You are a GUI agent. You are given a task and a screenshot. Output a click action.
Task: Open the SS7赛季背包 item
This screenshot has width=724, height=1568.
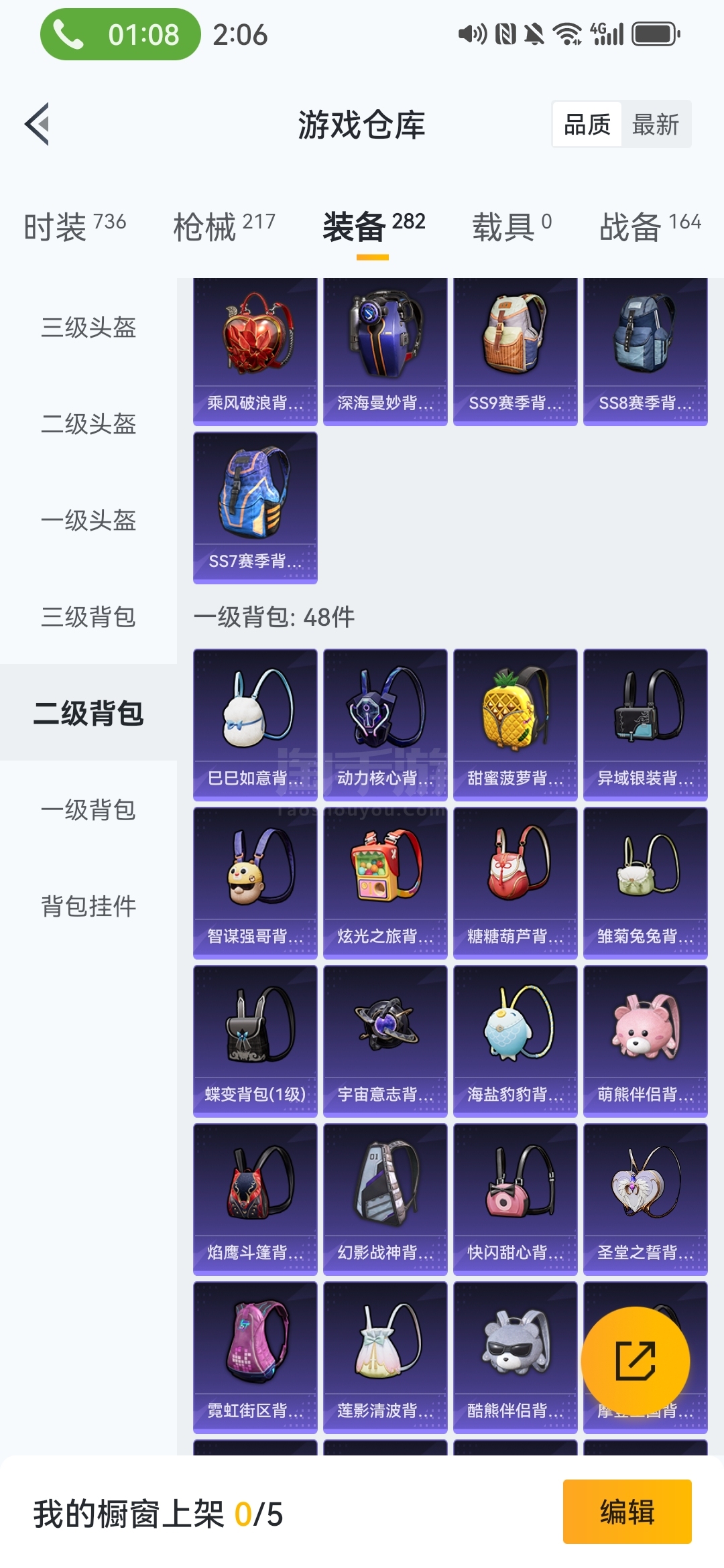(255, 508)
